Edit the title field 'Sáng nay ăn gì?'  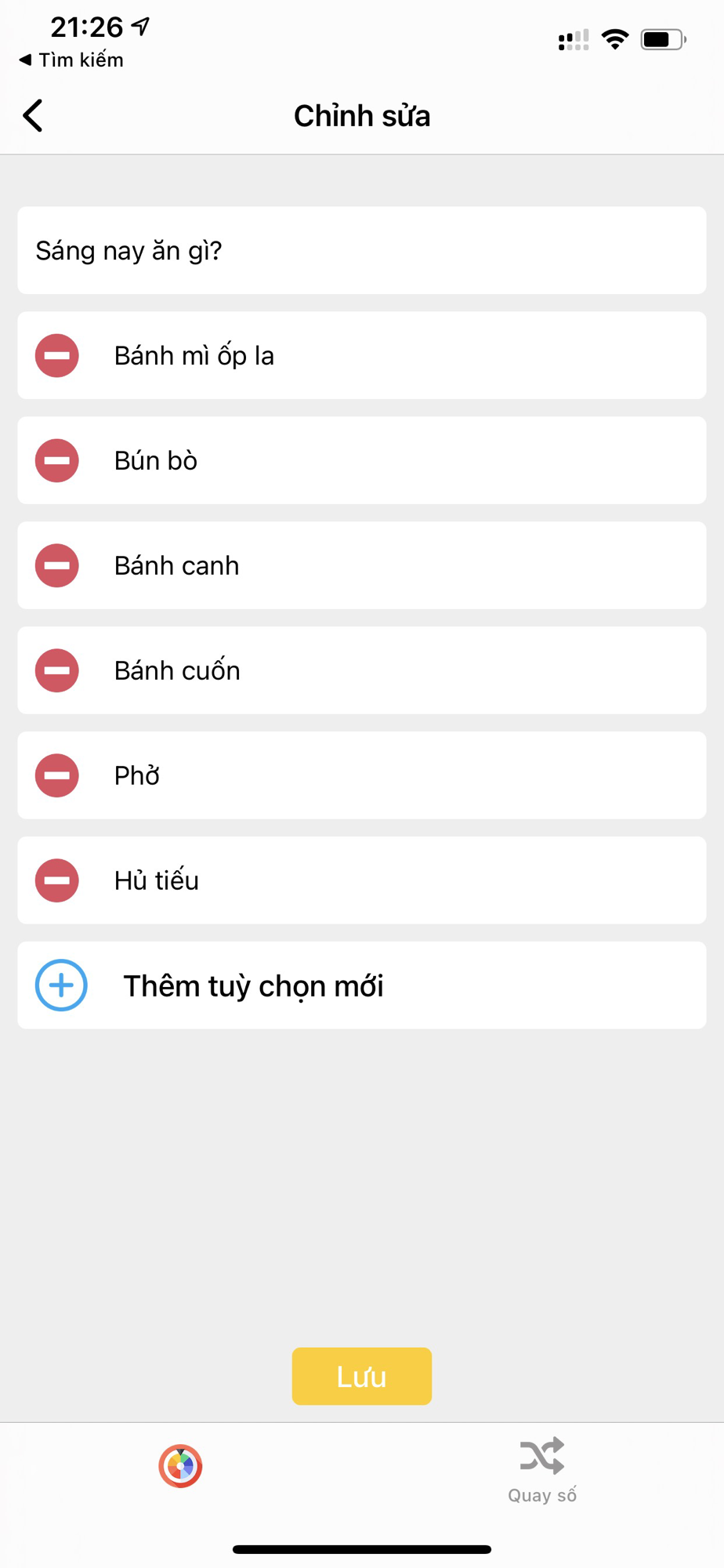point(360,251)
